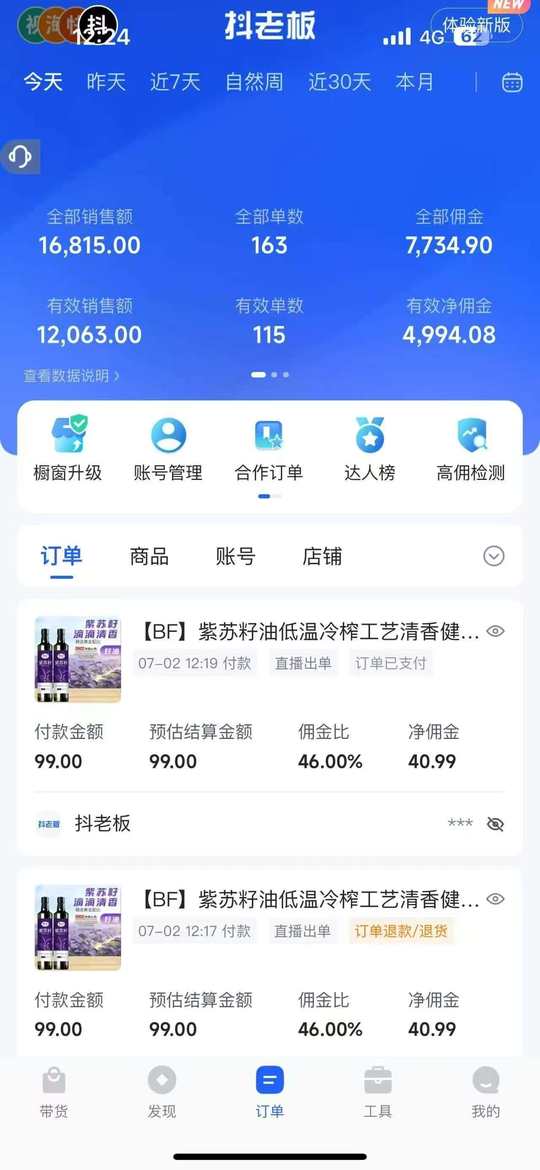This screenshot has height=1170, width=540.
Task: Select the 昨天 date range
Action: (x=106, y=82)
